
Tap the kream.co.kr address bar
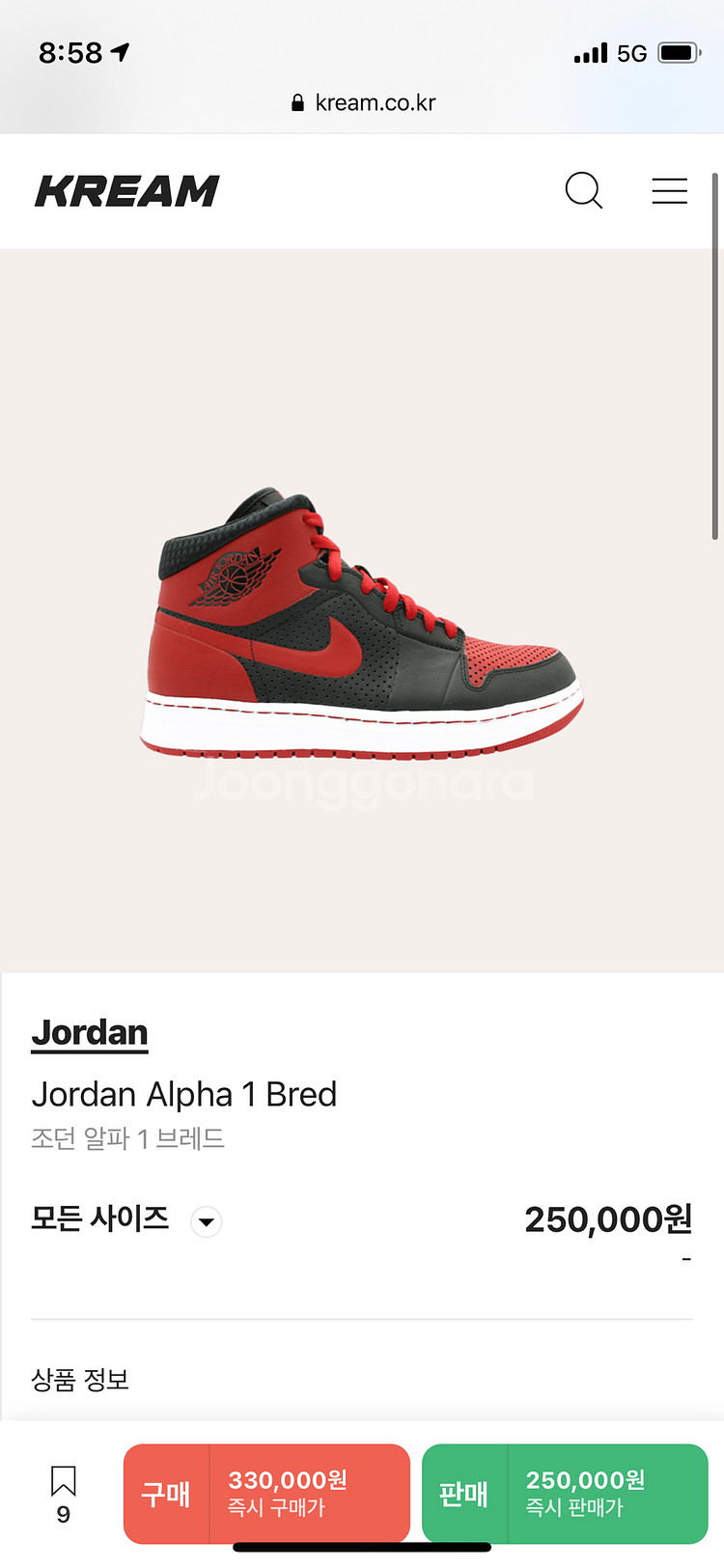coord(363,102)
